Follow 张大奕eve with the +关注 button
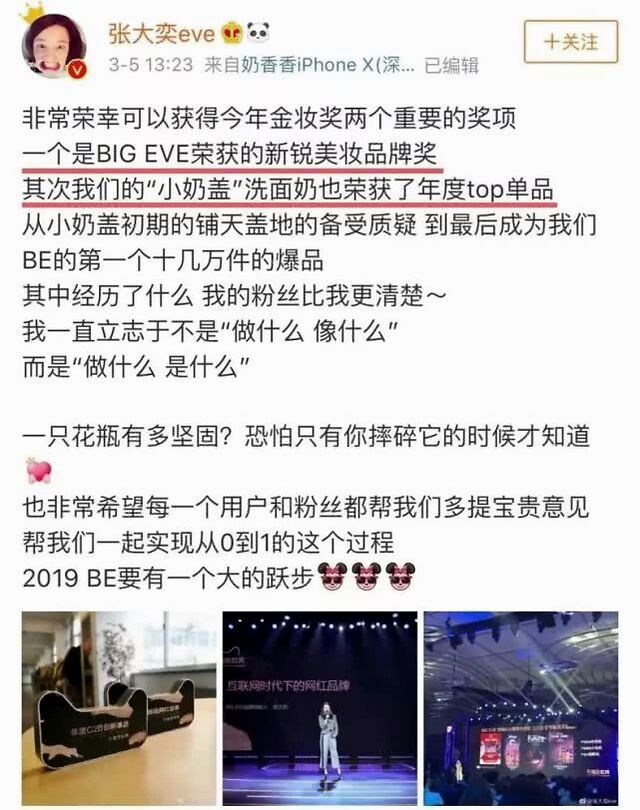 [x=571, y=42]
